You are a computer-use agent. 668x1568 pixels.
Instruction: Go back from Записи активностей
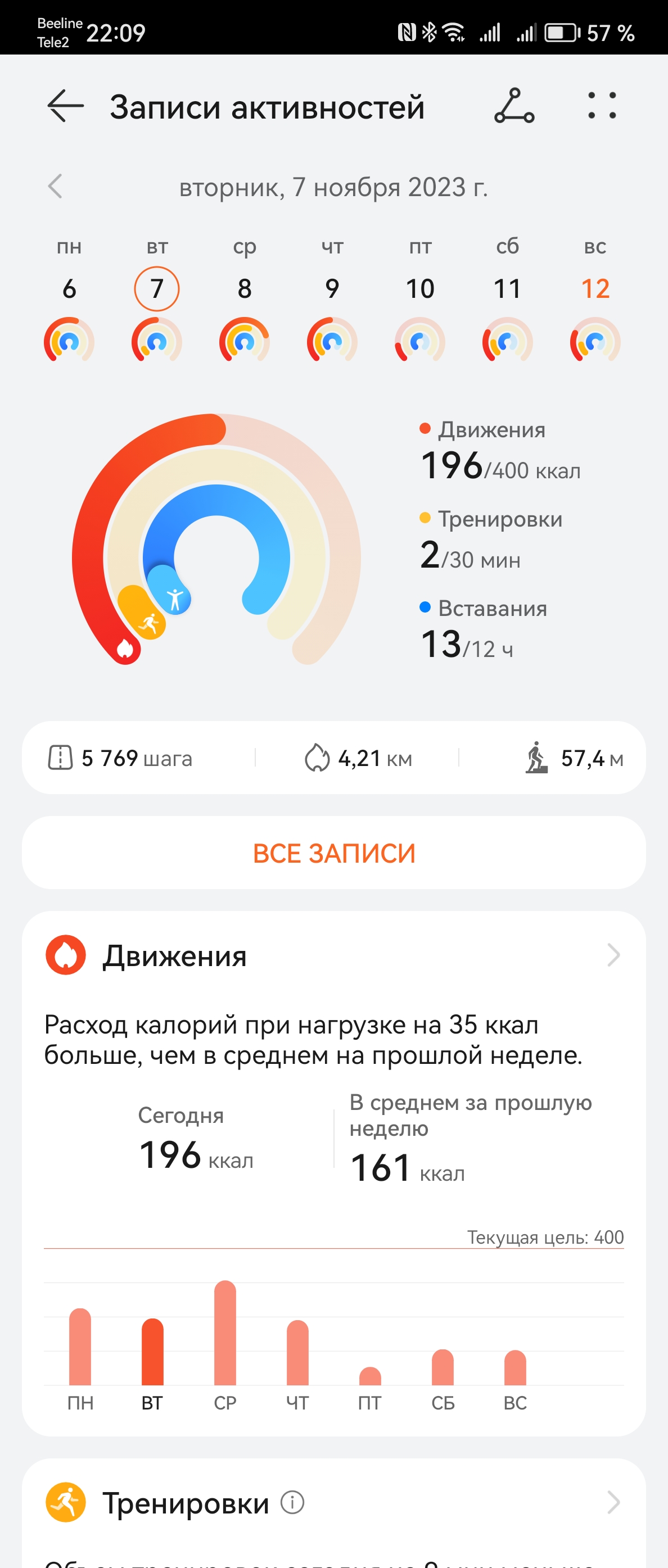(x=65, y=107)
